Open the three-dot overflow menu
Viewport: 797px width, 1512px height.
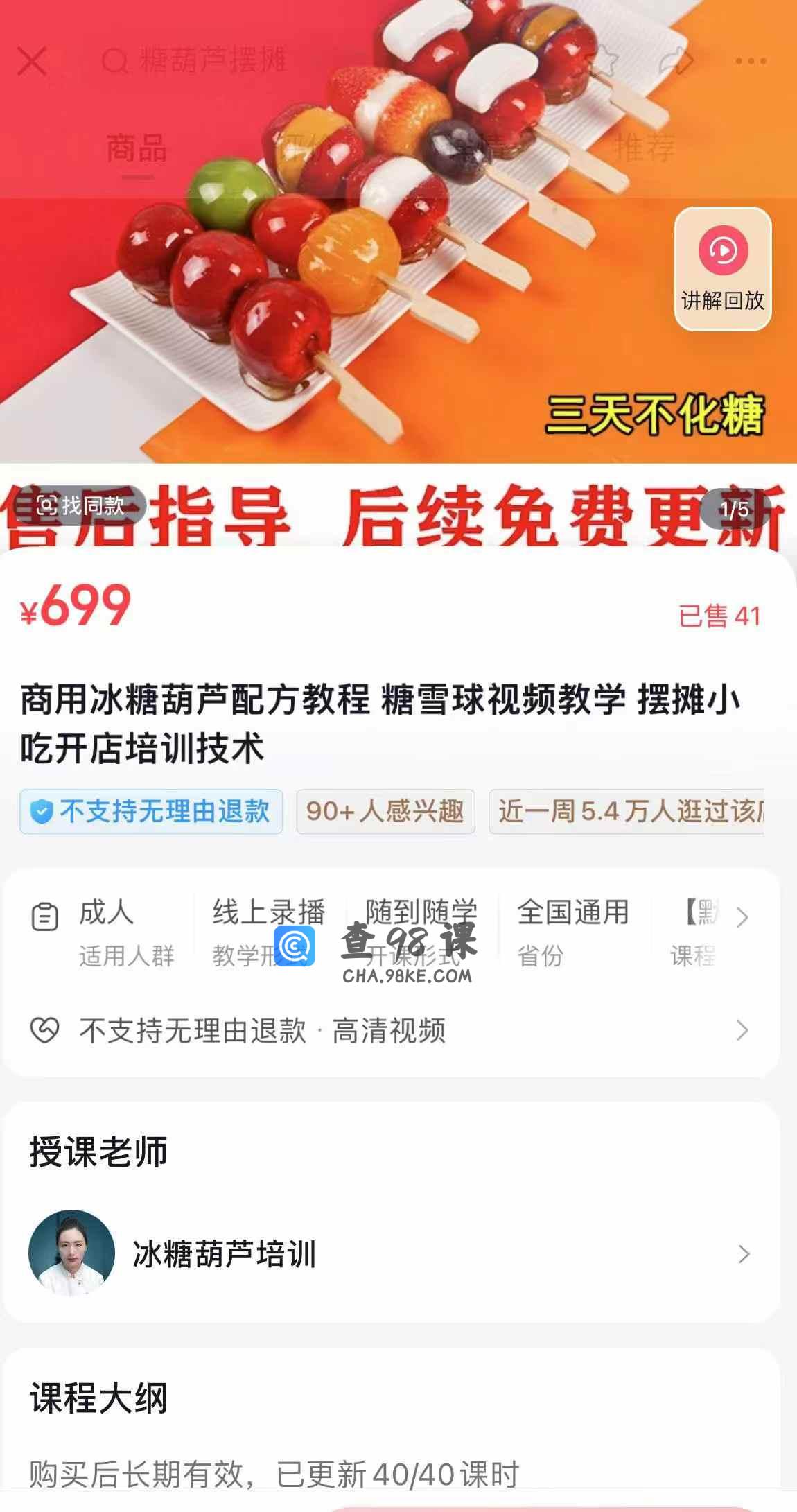(x=751, y=61)
